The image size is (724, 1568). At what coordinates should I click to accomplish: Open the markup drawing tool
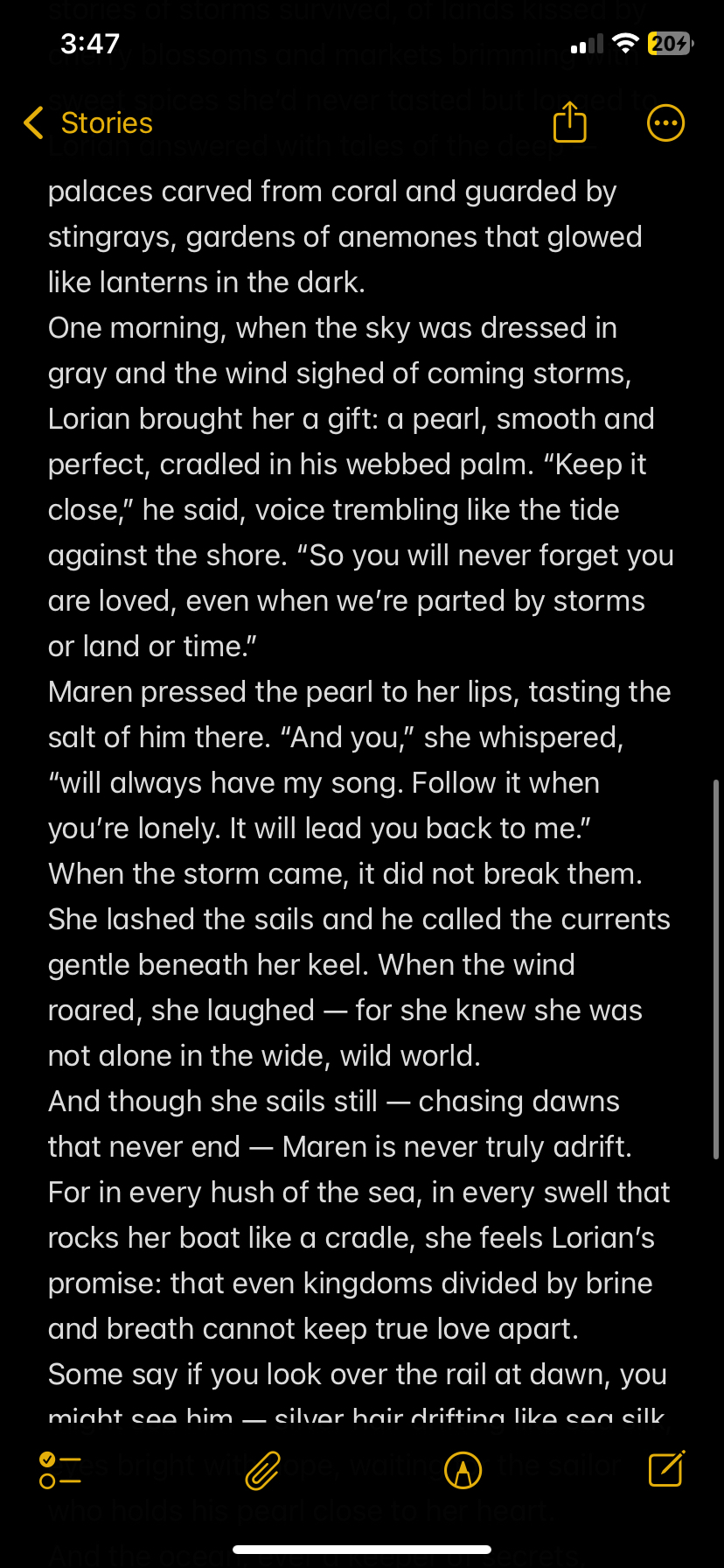tap(463, 1470)
